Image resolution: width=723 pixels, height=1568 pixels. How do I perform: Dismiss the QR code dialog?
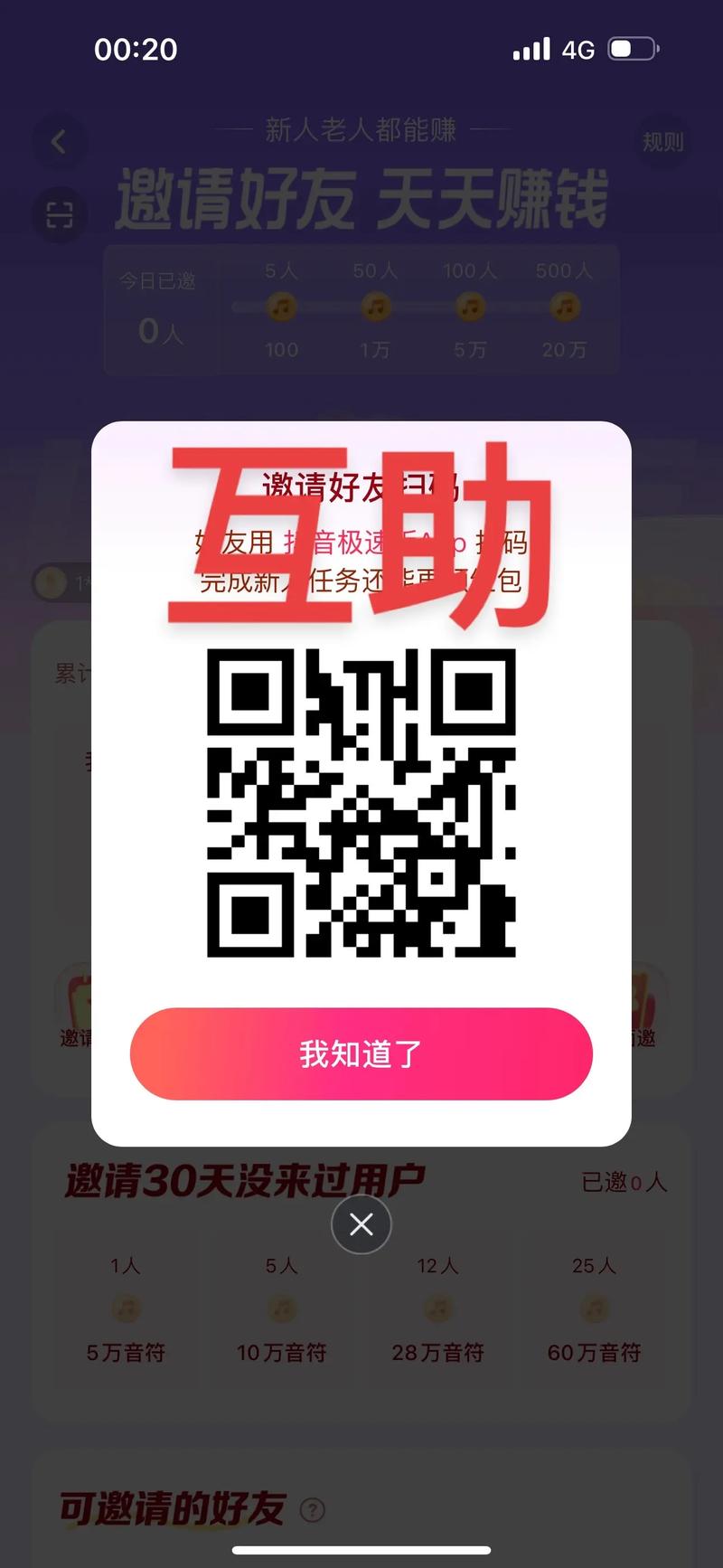coord(361,1224)
